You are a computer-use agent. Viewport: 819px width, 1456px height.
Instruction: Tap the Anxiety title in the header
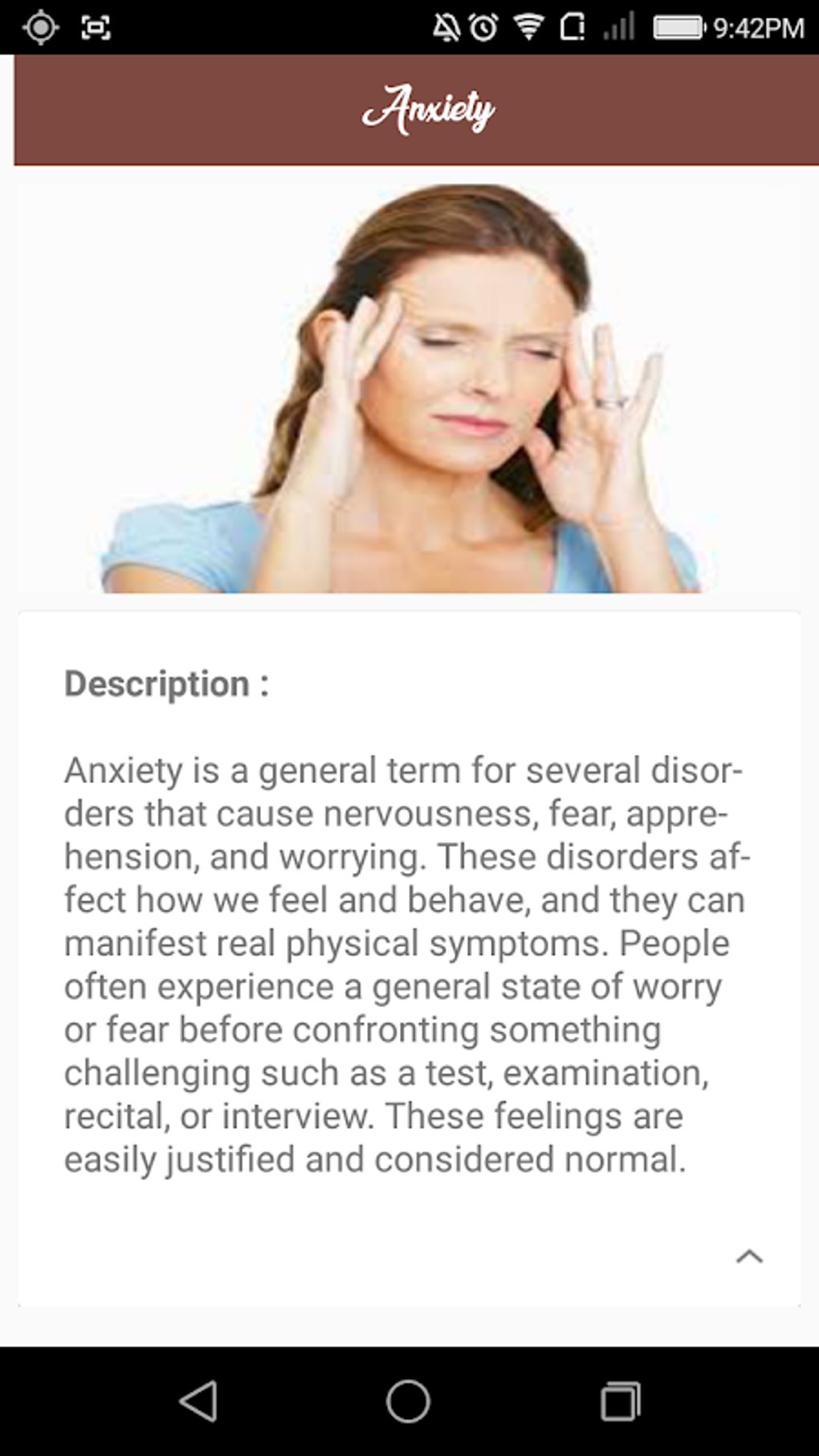click(x=430, y=108)
